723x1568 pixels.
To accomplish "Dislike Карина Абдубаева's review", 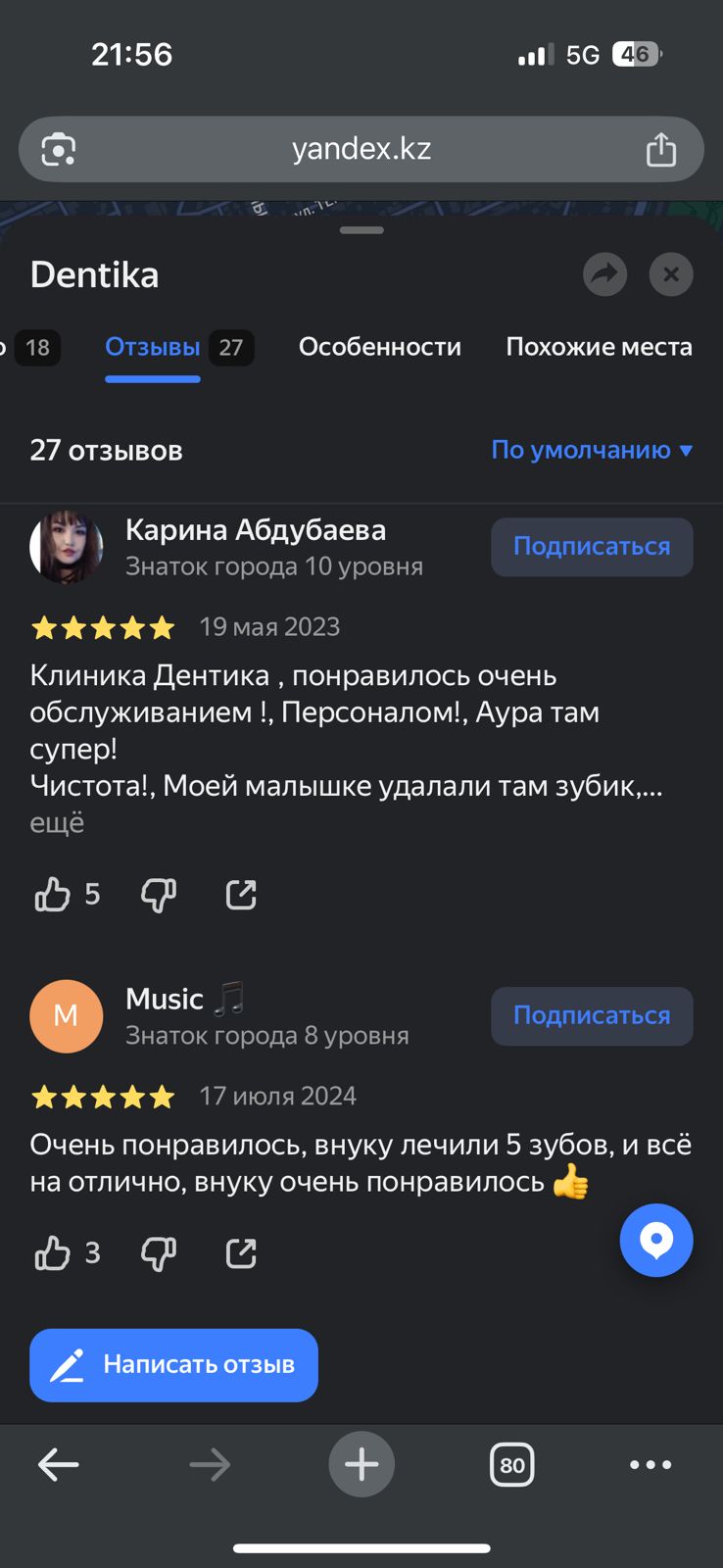I will [159, 895].
